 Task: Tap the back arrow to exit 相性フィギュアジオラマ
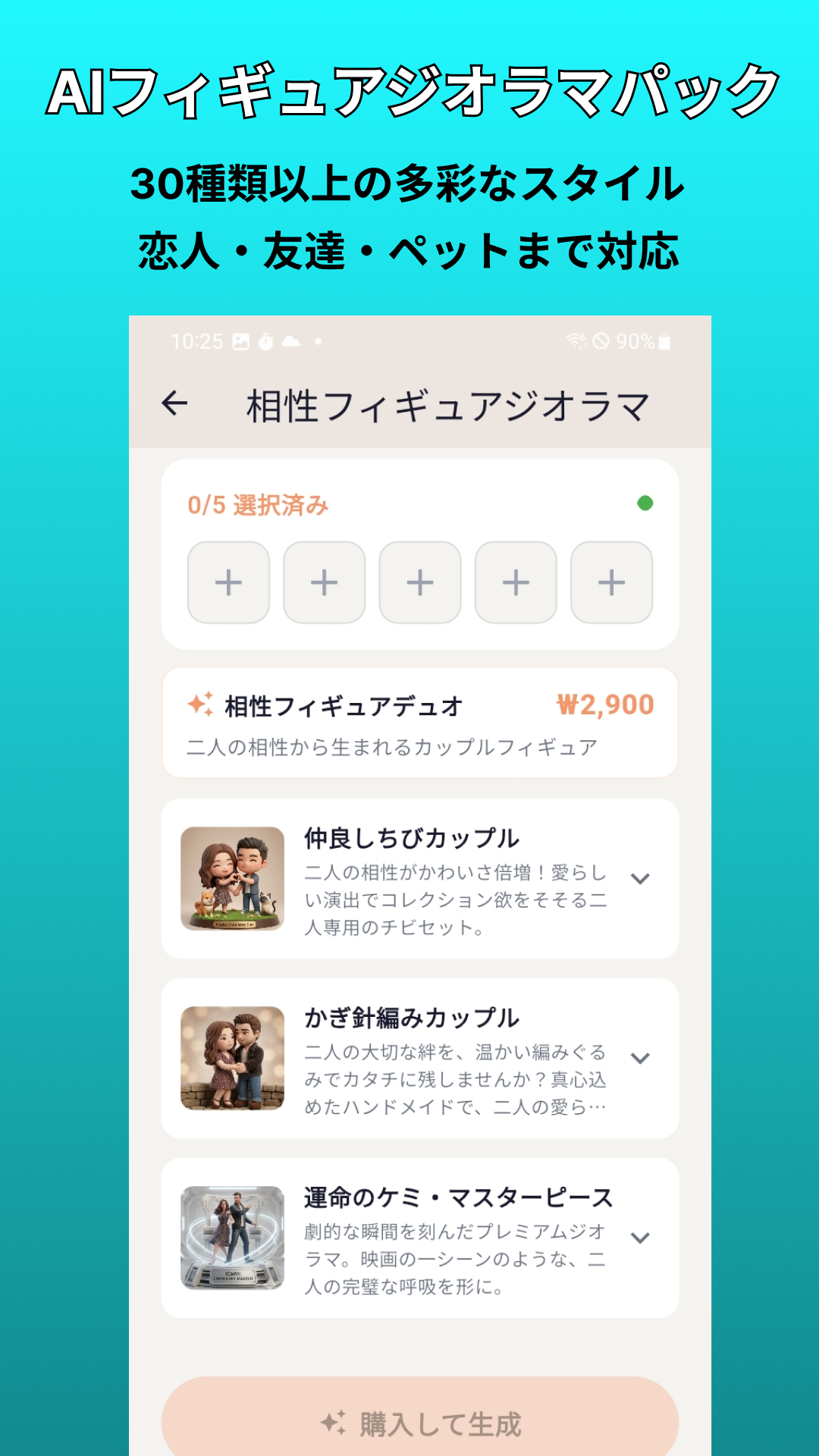[173, 404]
